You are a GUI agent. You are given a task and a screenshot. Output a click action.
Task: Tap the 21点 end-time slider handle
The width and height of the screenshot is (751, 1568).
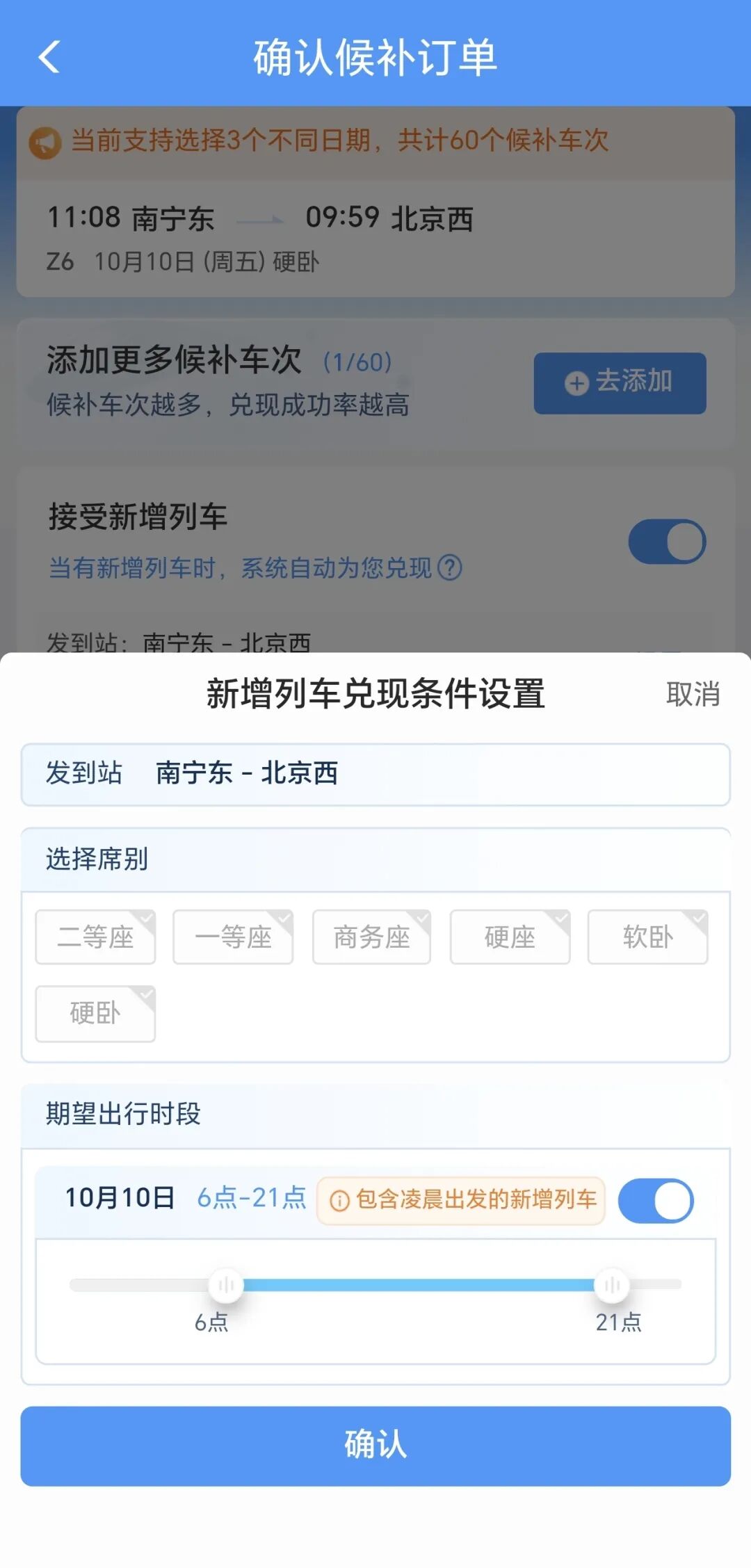612,1285
